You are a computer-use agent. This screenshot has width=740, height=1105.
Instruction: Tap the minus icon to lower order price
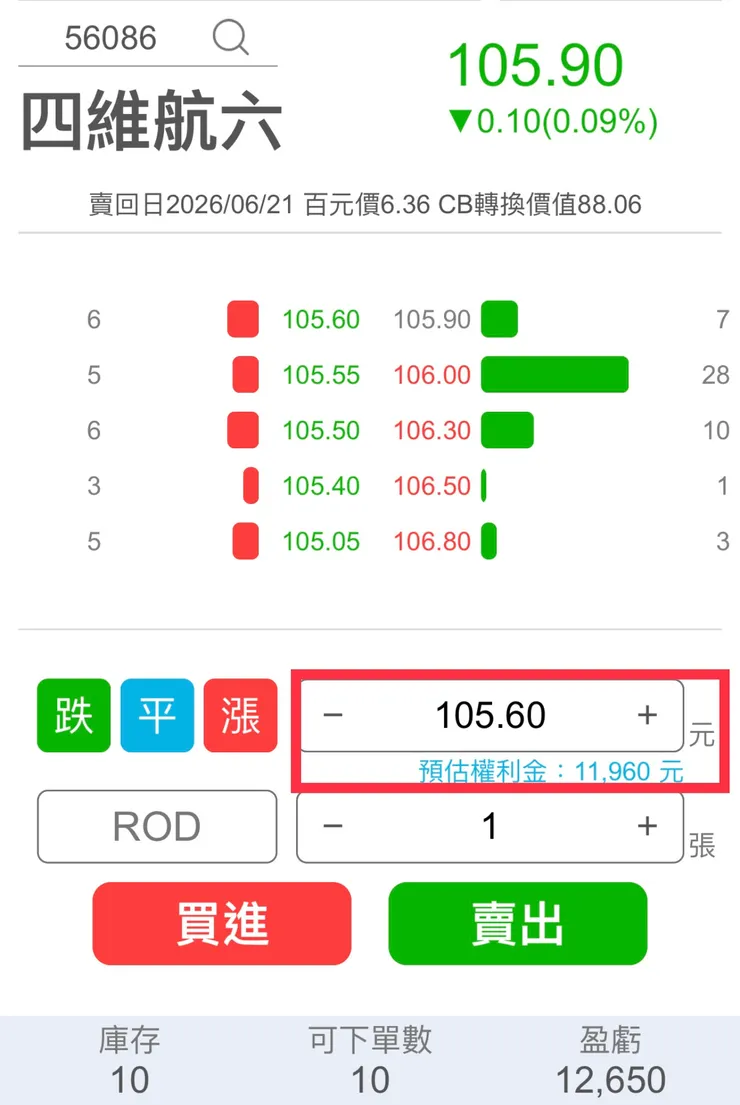(x=333, y=715)
